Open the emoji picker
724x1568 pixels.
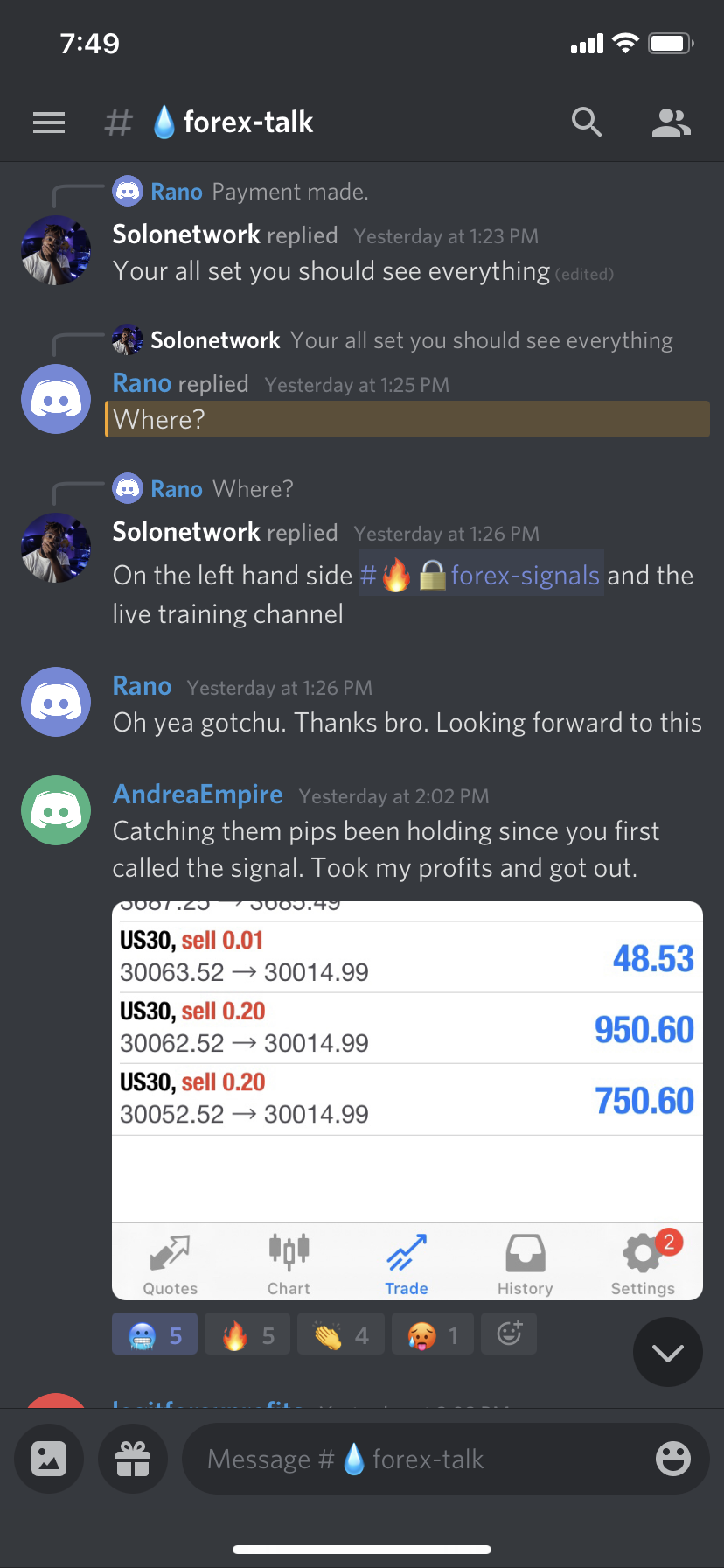(673, 1459)
